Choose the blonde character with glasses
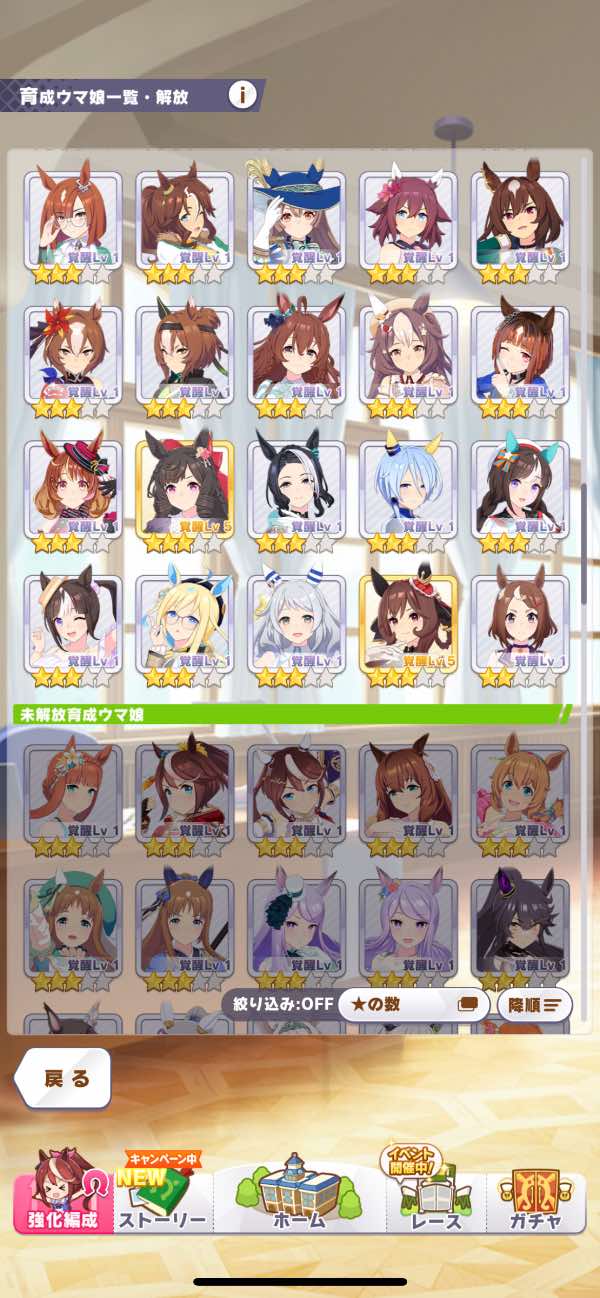Image resolution: width=600 pixels, height=1298 pixels. pyautogui.click(x=185, y=623)
